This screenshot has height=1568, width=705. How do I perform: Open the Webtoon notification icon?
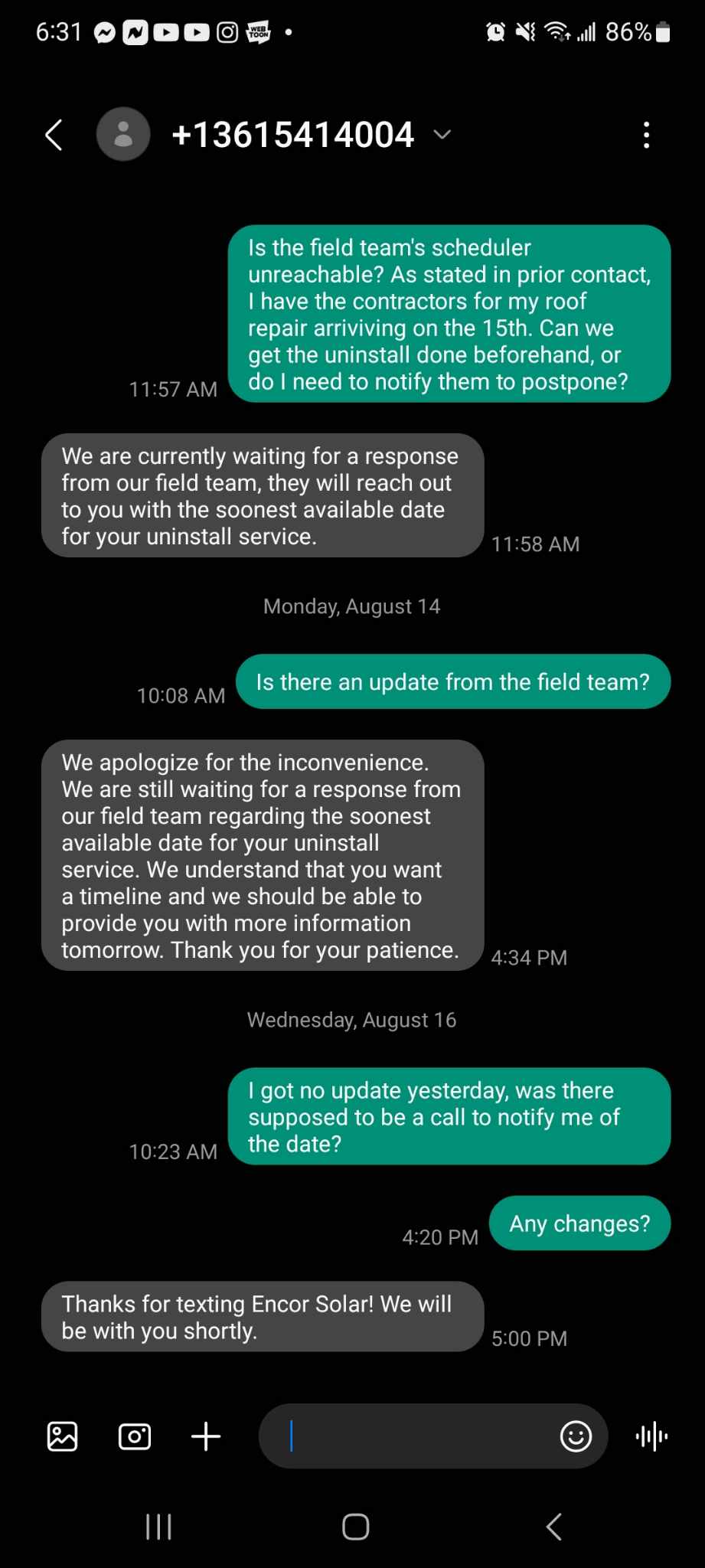(x=258, y=31)
